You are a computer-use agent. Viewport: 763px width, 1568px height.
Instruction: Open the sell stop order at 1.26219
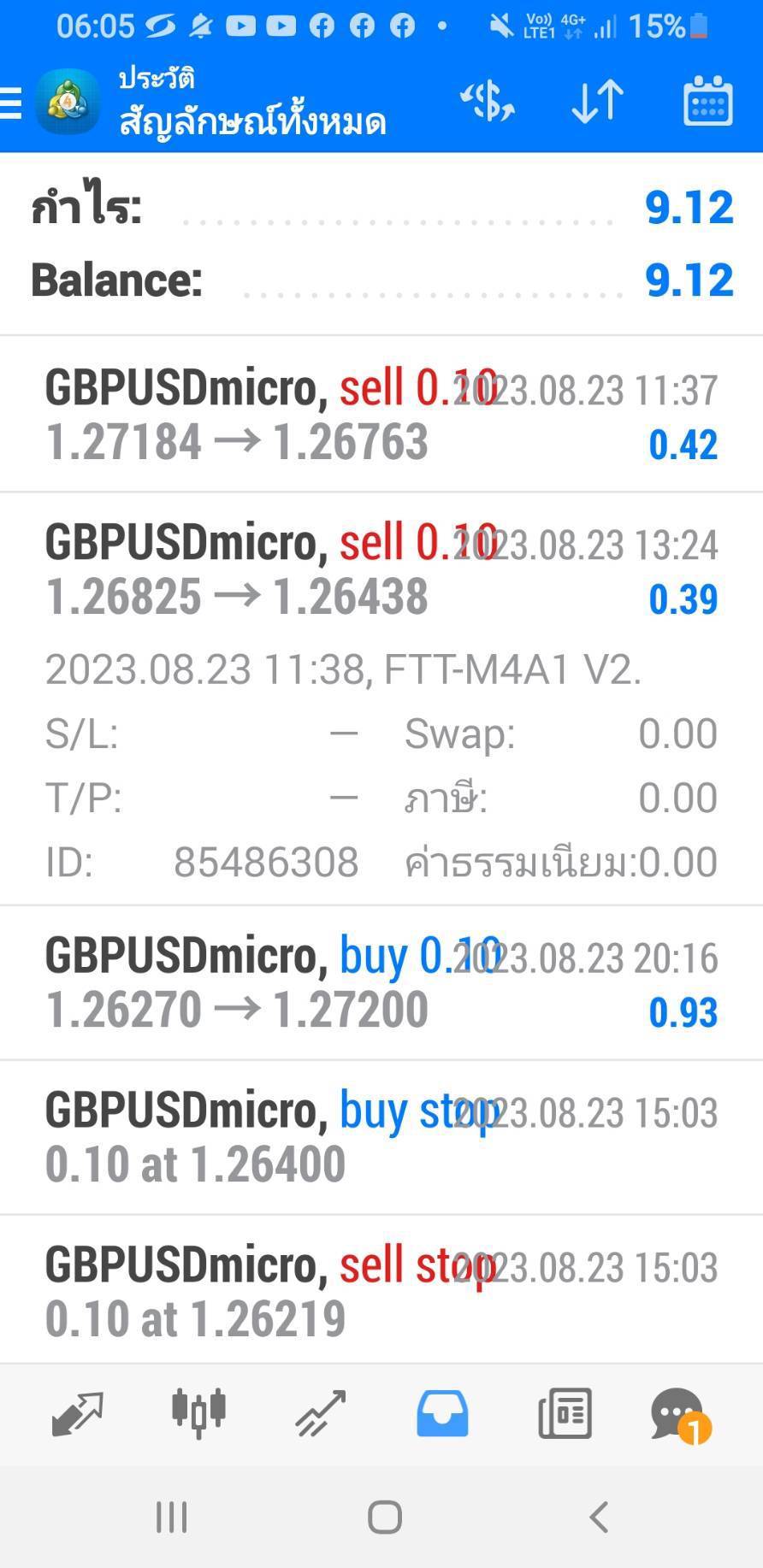point(381,1291)
